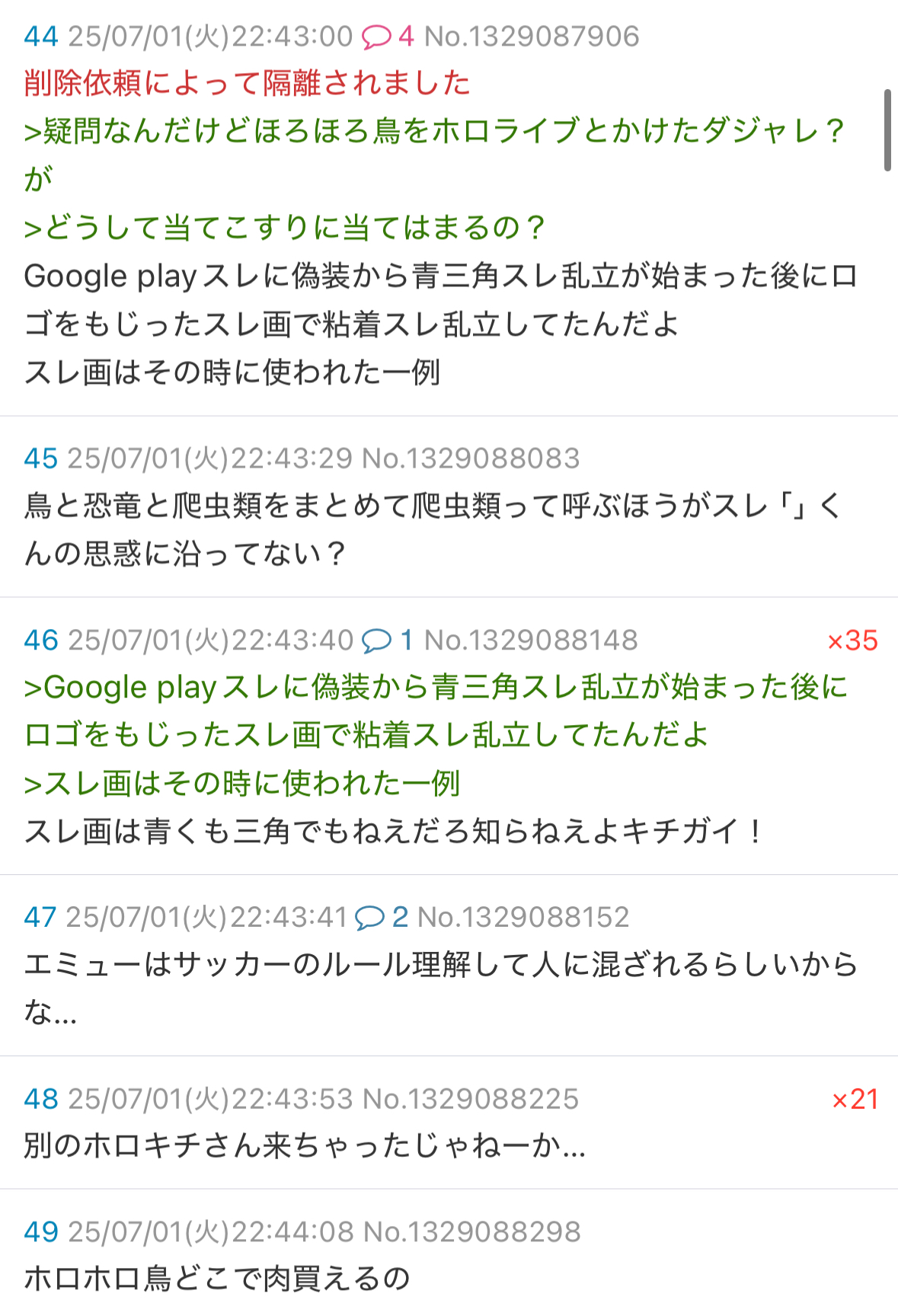
Task: Select post ID No.1329088298
Action: point(471,1231)
